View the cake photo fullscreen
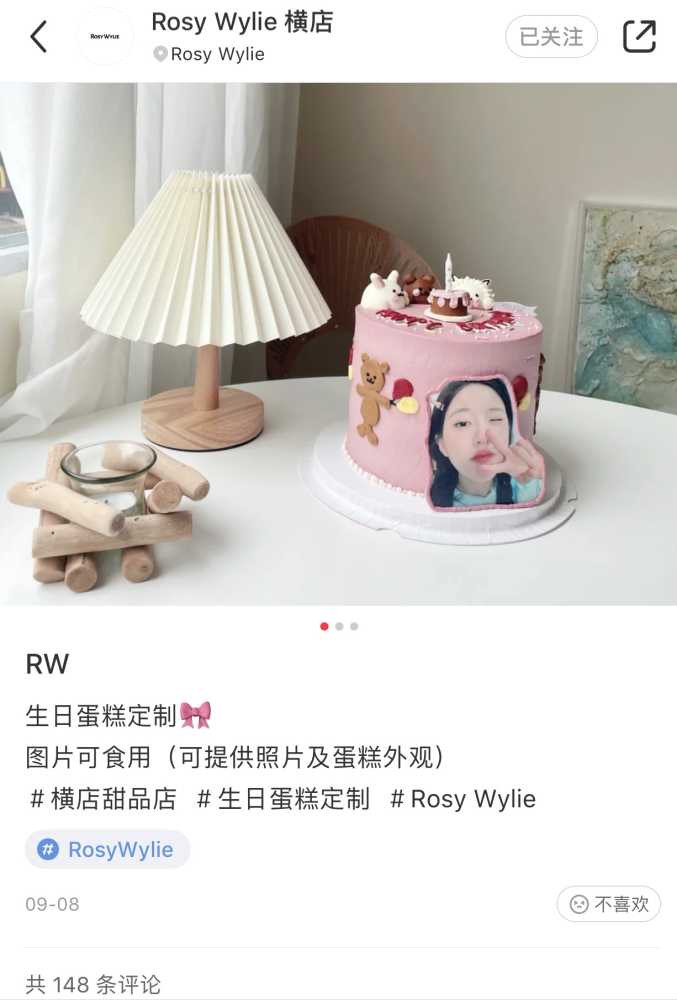The height and width of the screenshot is (1000, 677). pos(338,343)
